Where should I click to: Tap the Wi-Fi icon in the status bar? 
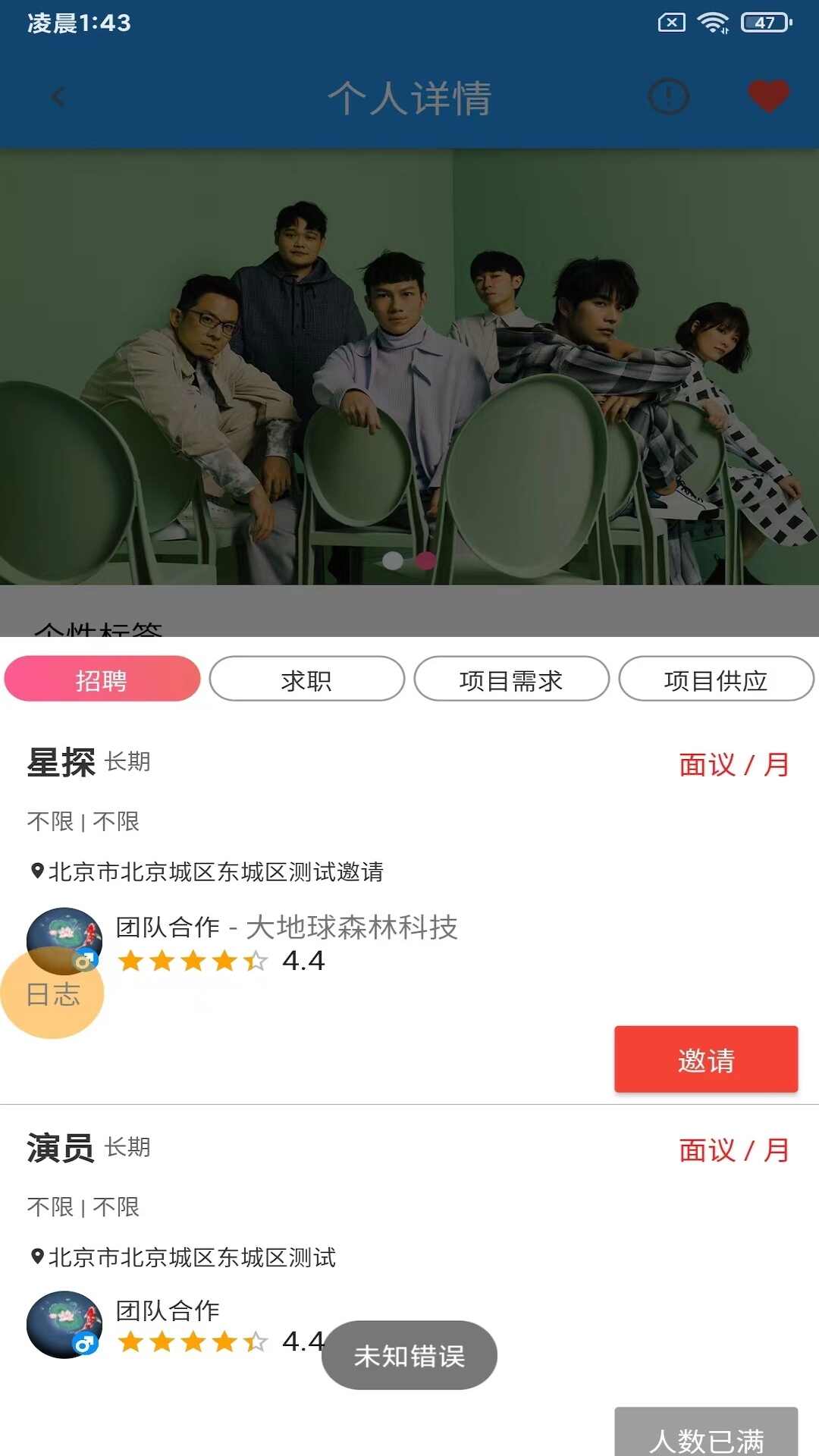[711, 23]
